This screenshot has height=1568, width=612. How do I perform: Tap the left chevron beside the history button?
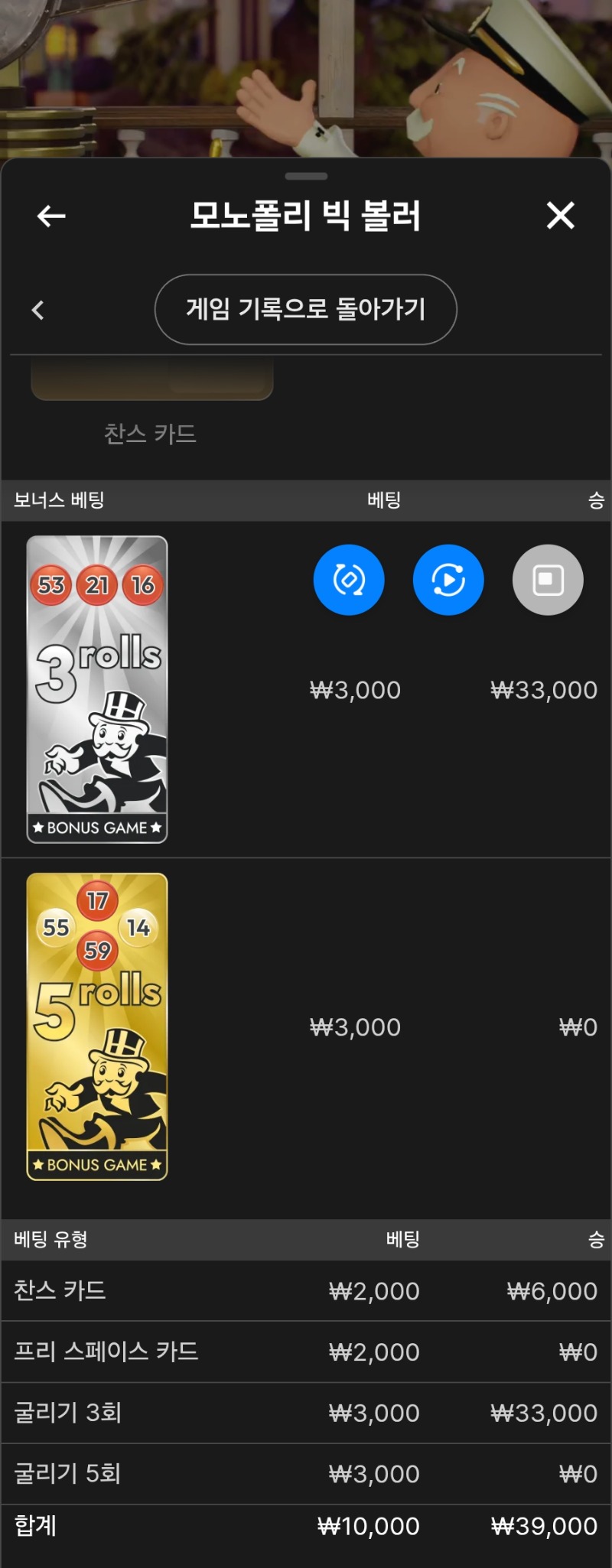pos(38,310)
